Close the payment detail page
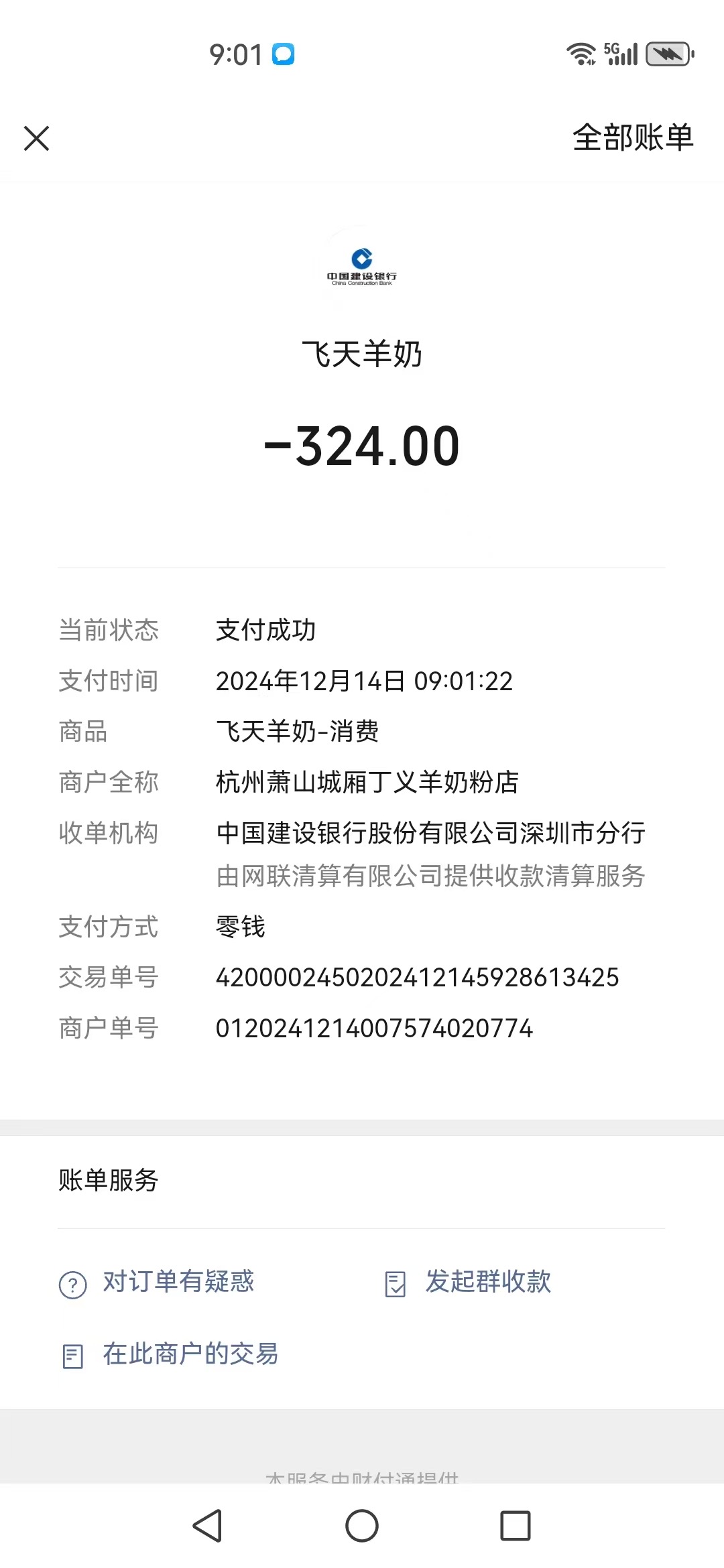Image resolution: width=724 pixels, height=1568 pixels. (x=37, y=139)
